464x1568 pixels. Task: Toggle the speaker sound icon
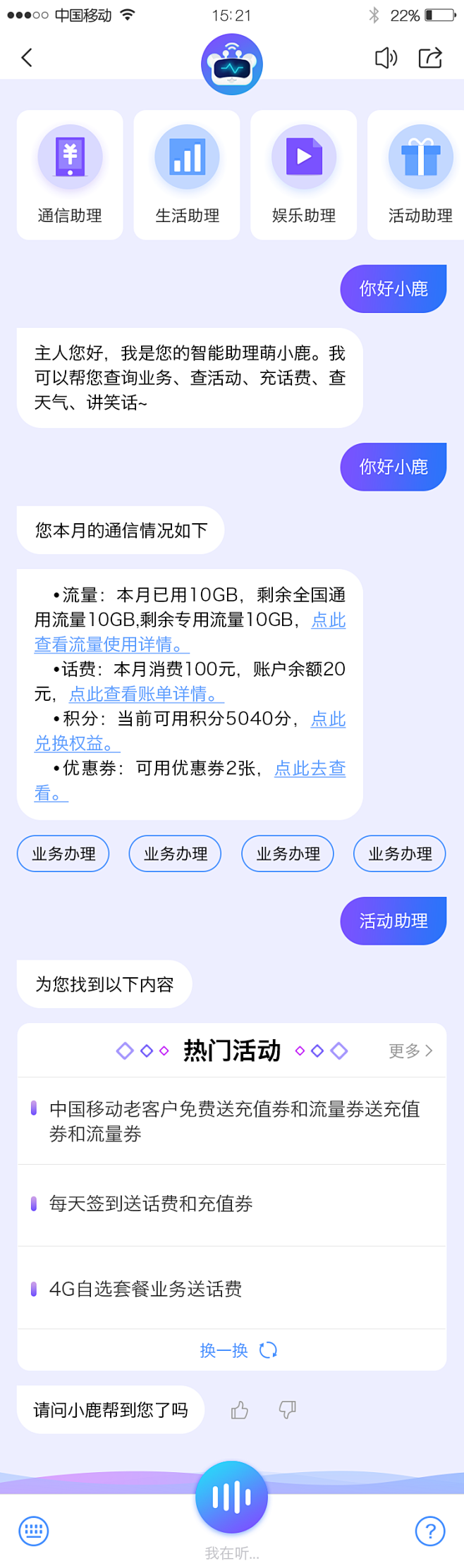386,58
